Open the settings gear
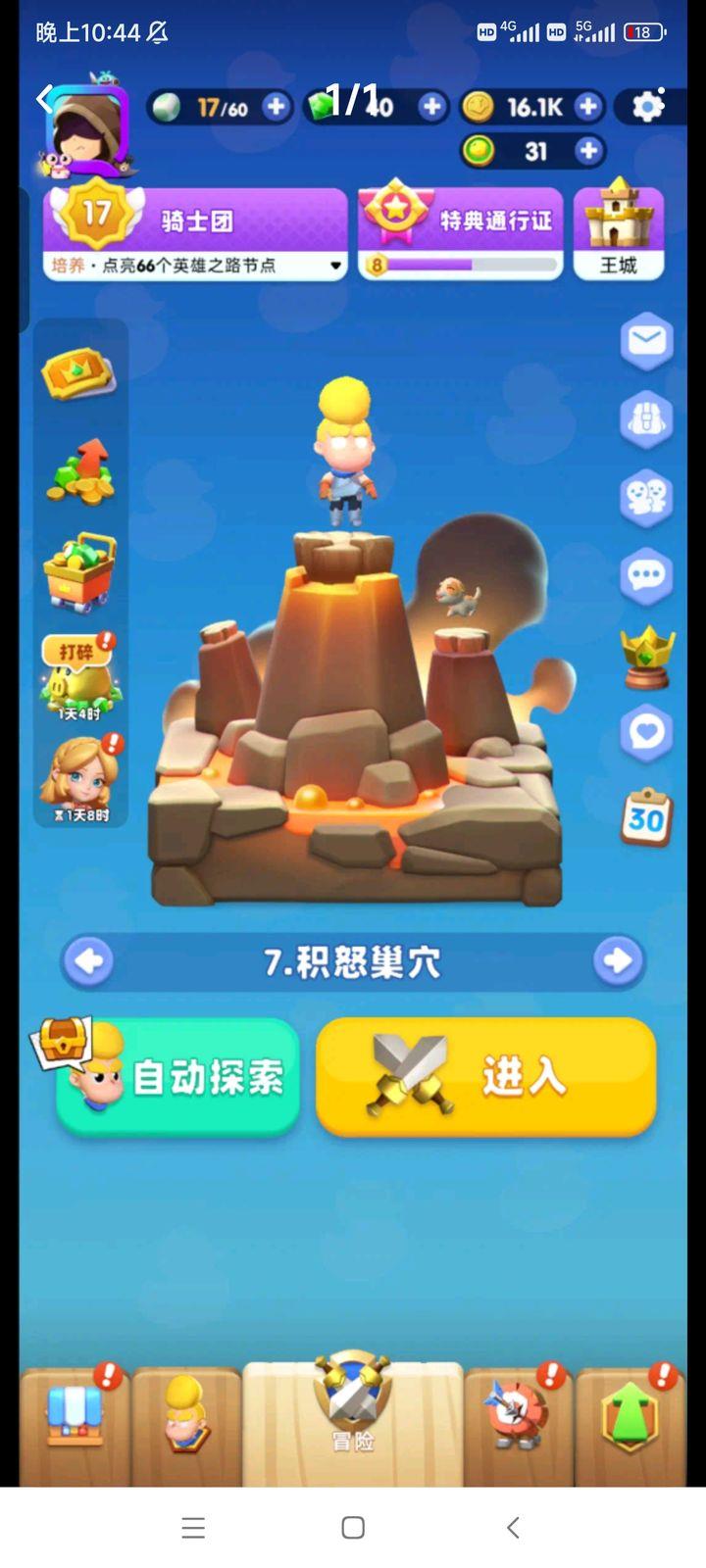This screenshot has width=706, height=1568. [647, 107]
